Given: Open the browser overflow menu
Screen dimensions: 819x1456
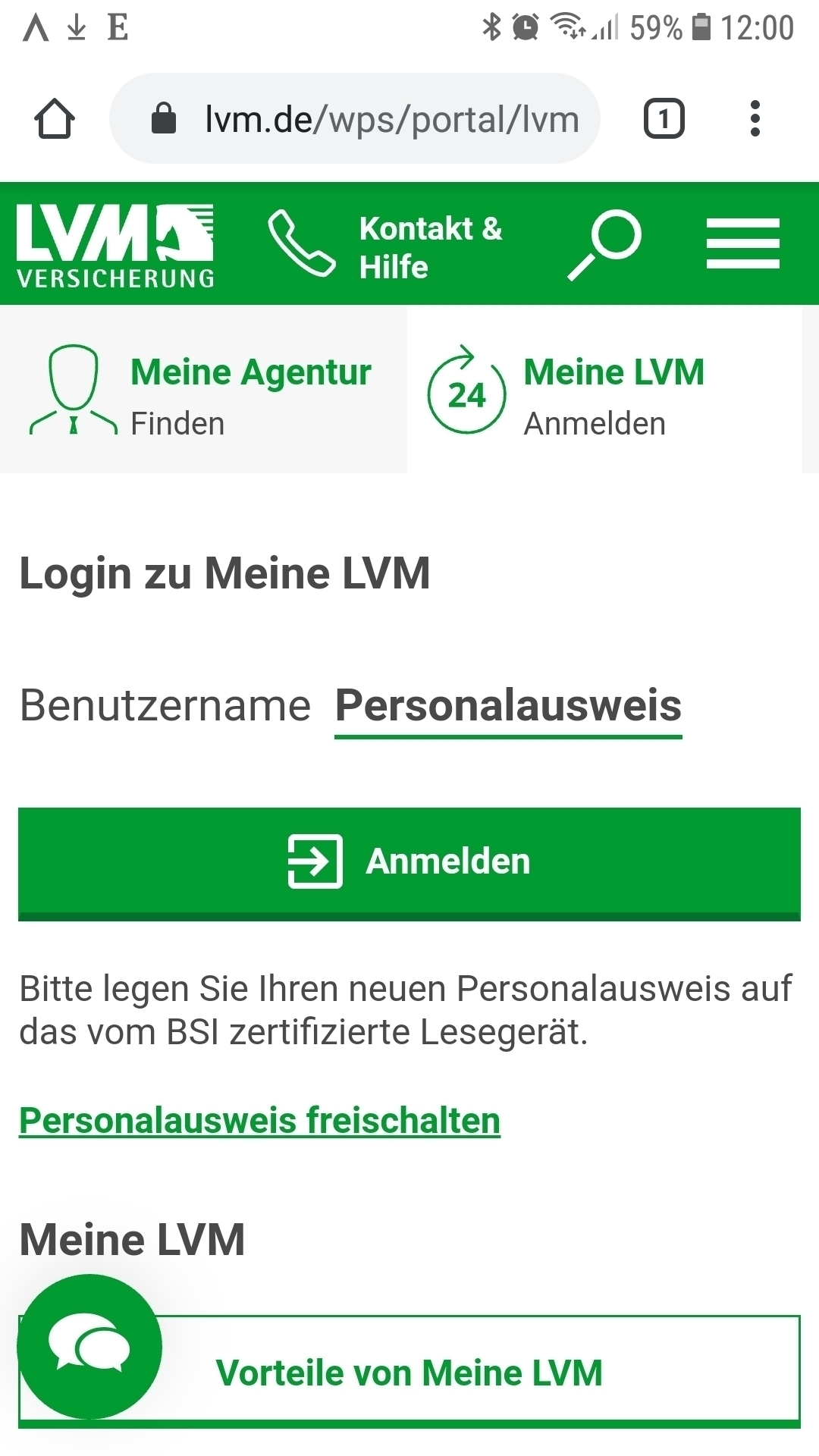Looking at the screenshot, I should (754, 119).
